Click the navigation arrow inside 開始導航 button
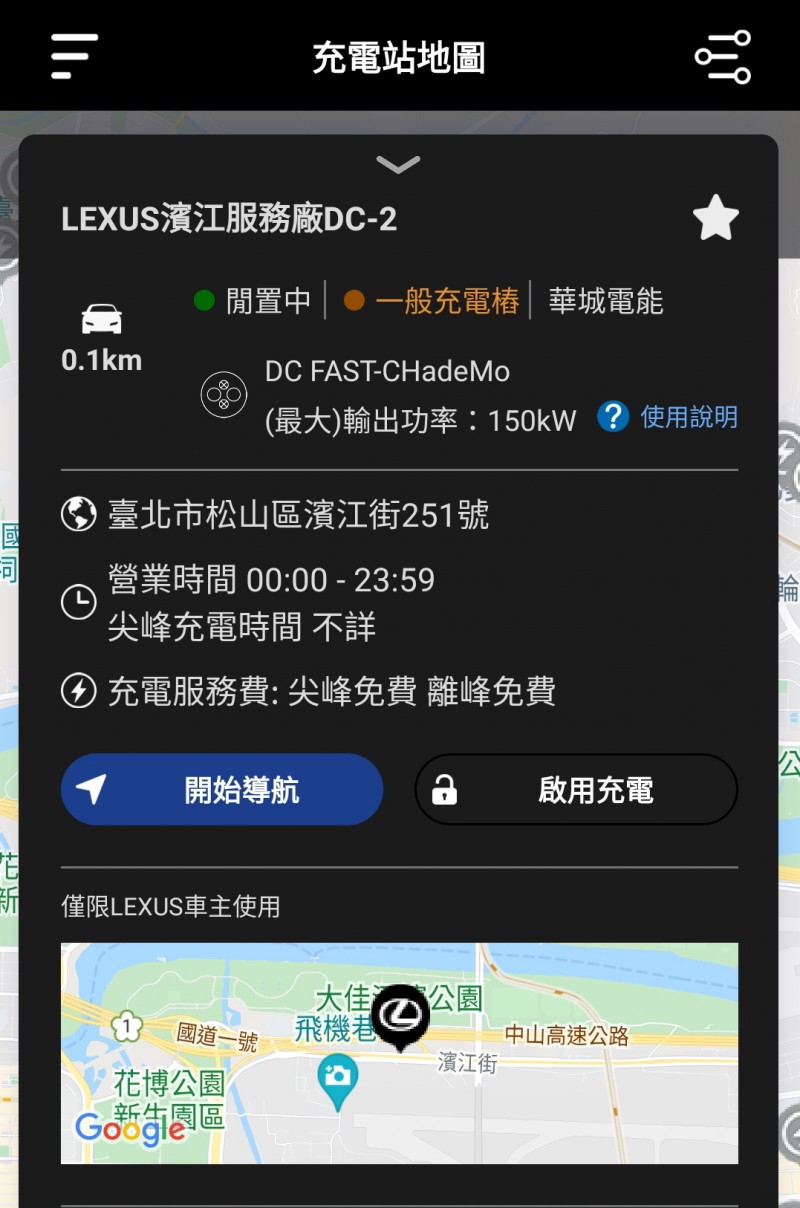The height and width of the screenshot is (1208, 800). (90, 789)
